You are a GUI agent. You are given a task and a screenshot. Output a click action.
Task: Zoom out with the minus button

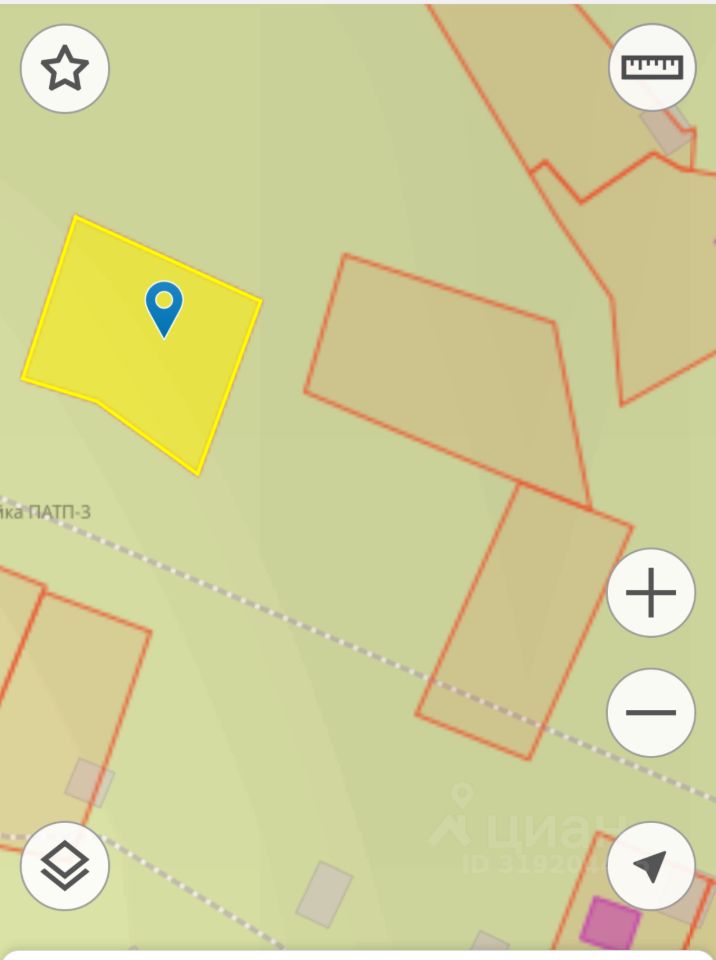click(651, 712)
